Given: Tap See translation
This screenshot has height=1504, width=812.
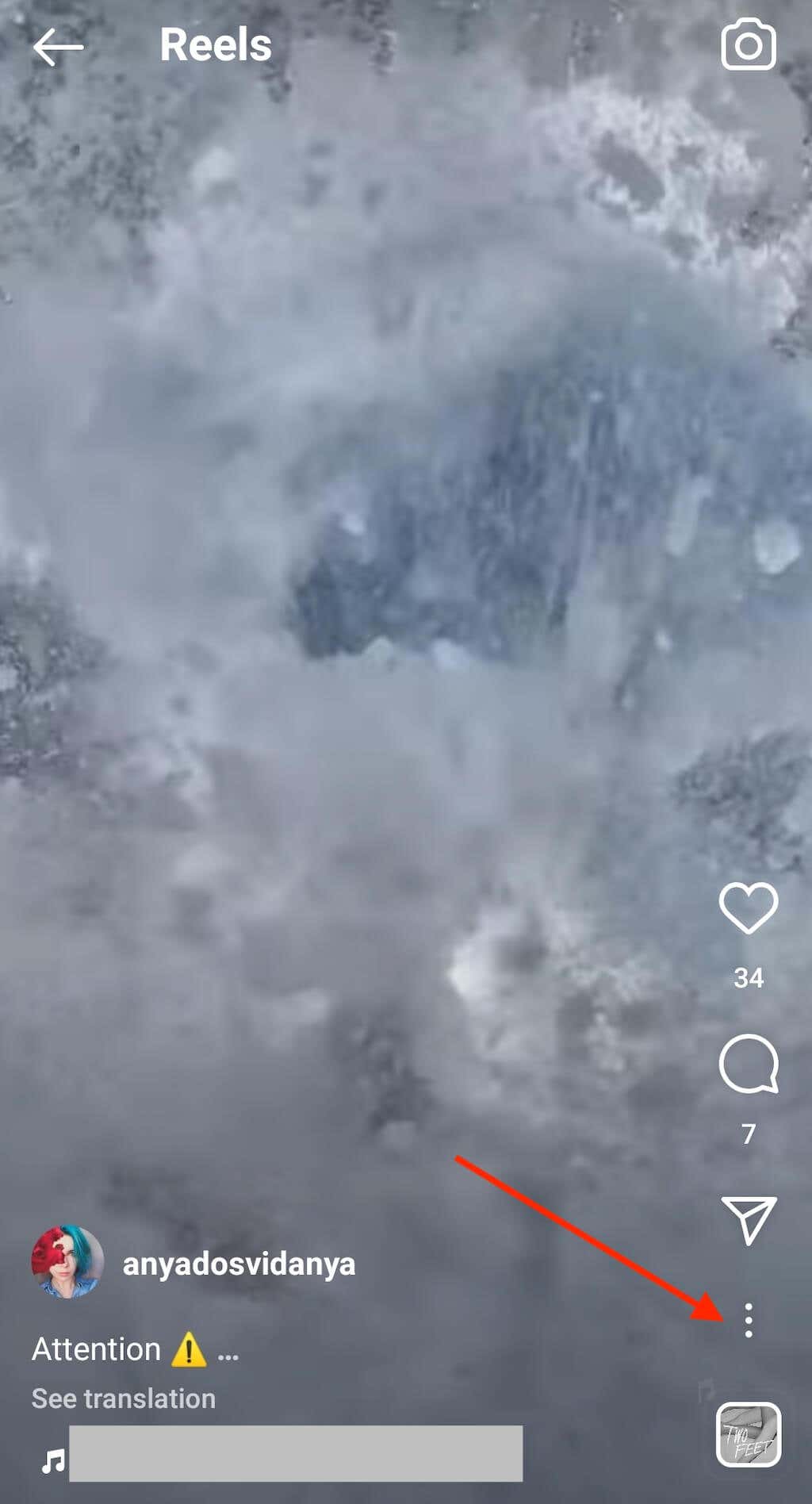Looking at the screenshot, I should [x=123, y=1398].
